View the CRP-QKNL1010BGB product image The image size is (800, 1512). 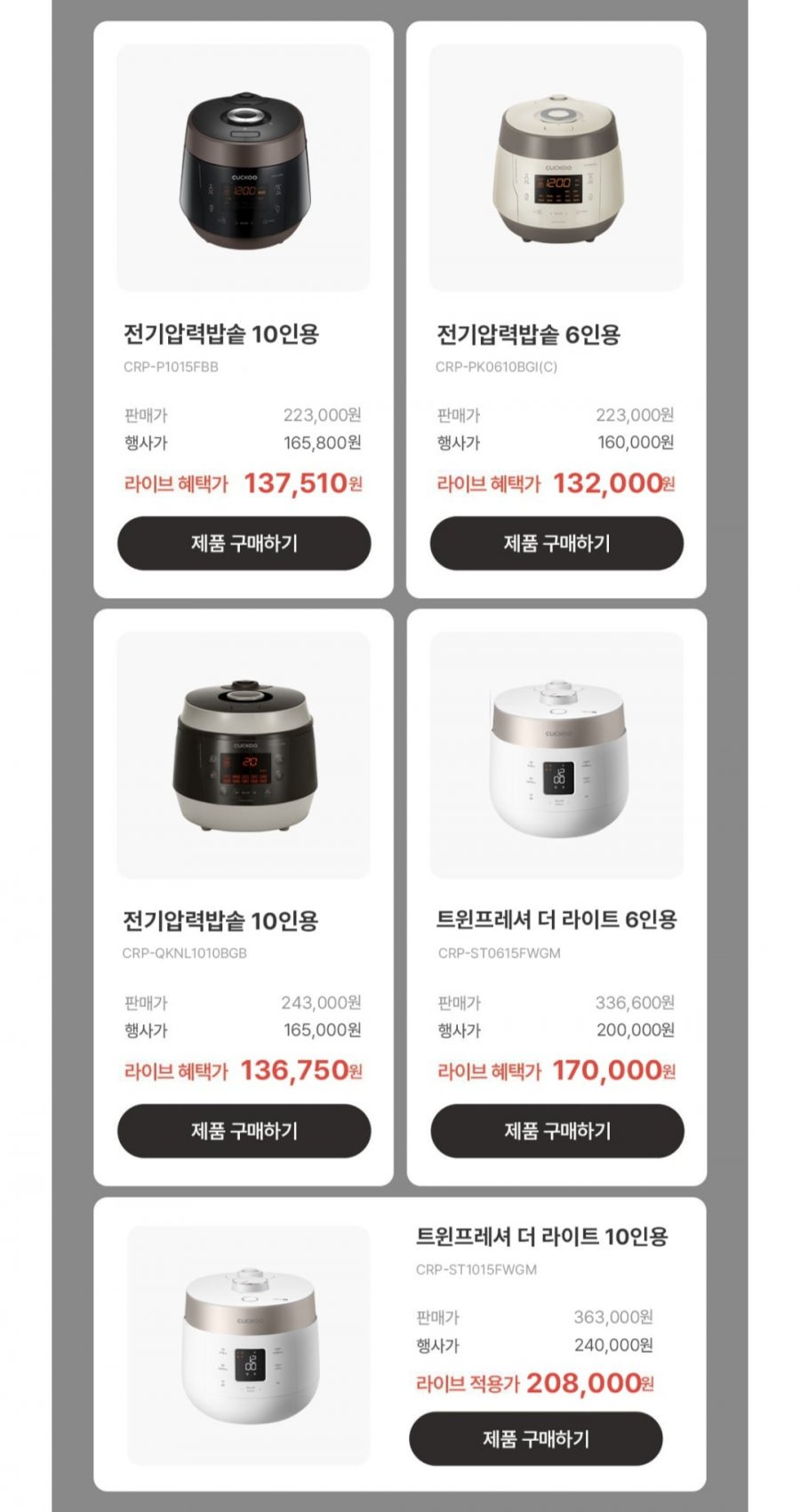coord(244,755)
